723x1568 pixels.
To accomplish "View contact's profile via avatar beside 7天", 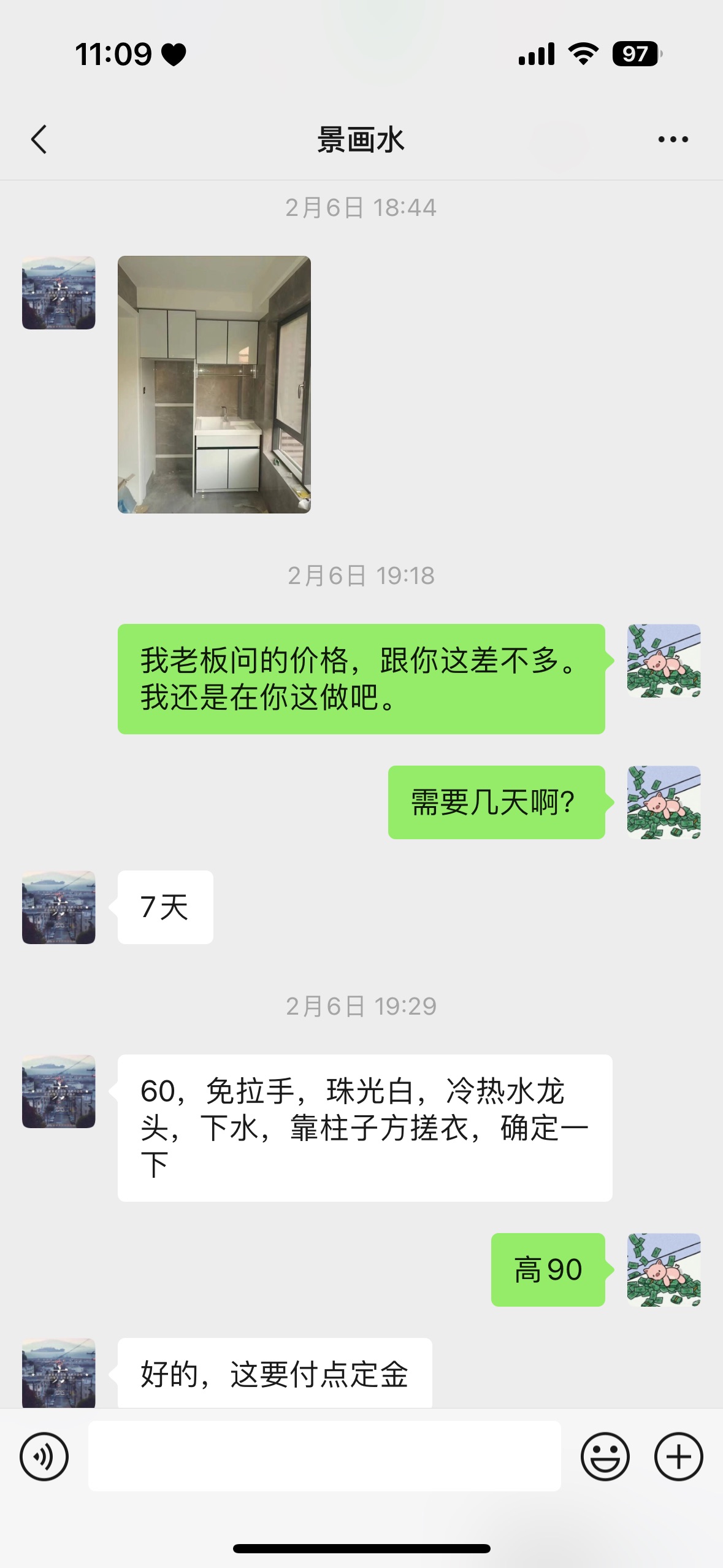I will [x=59, y=907].
